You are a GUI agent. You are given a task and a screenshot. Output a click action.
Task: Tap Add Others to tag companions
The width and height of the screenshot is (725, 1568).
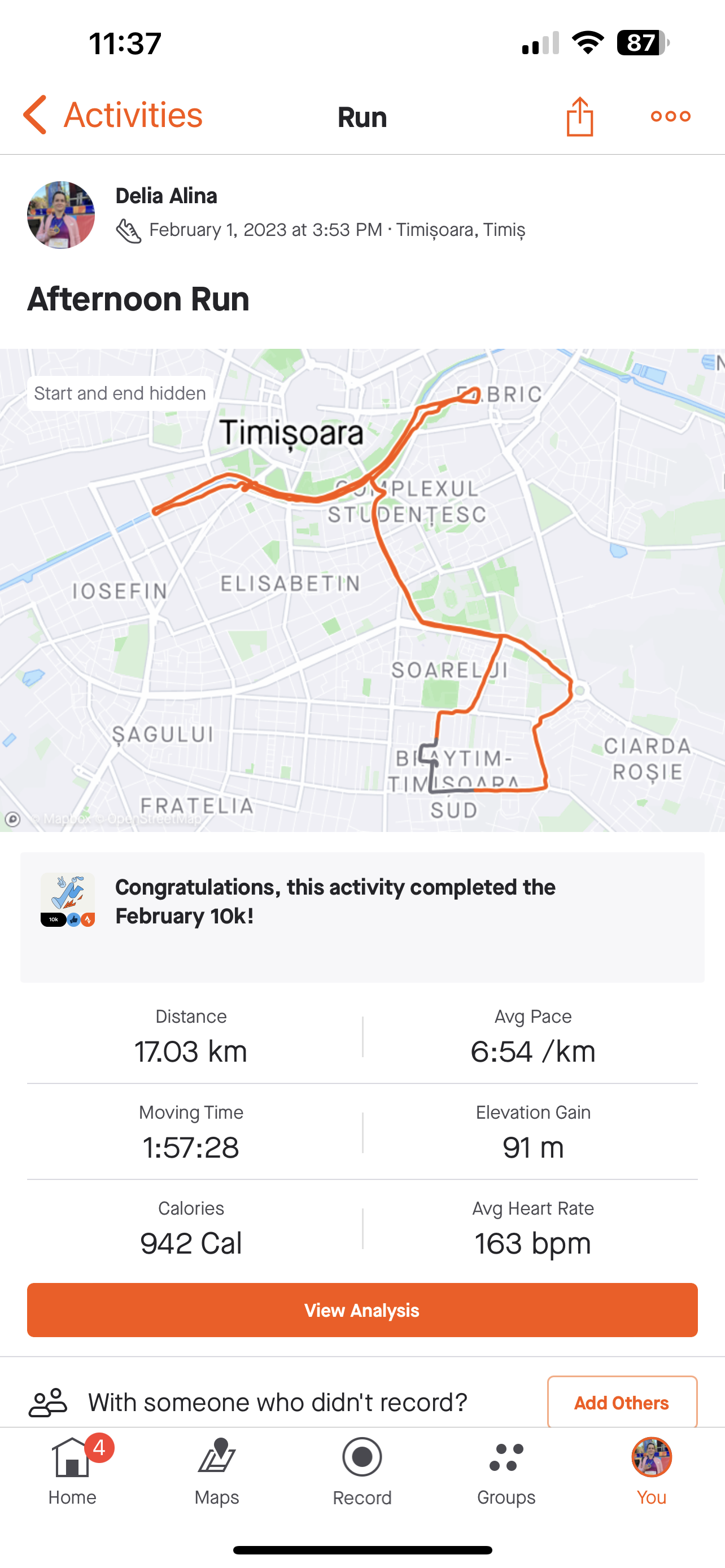(x=622, y=1403)
